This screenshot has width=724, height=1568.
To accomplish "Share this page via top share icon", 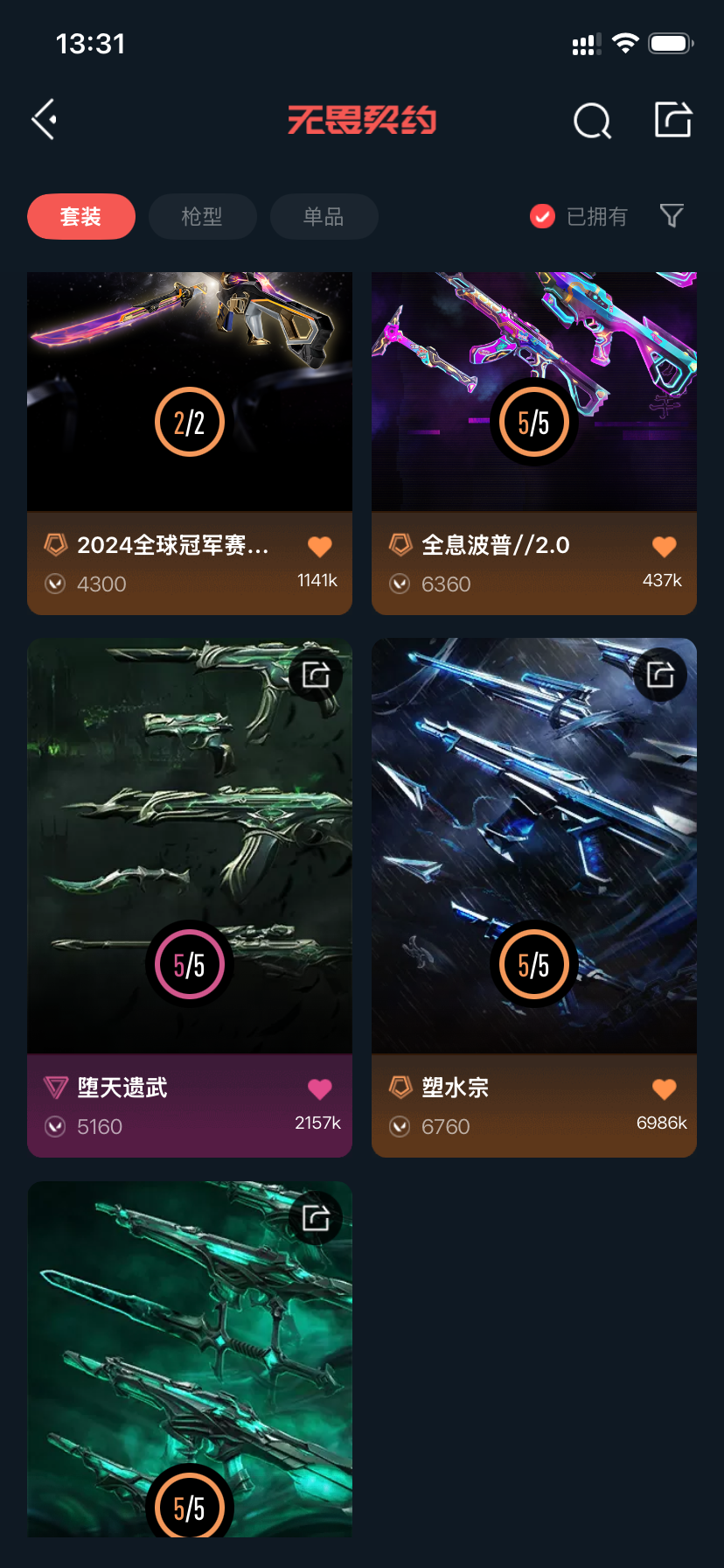I will 673,120.
